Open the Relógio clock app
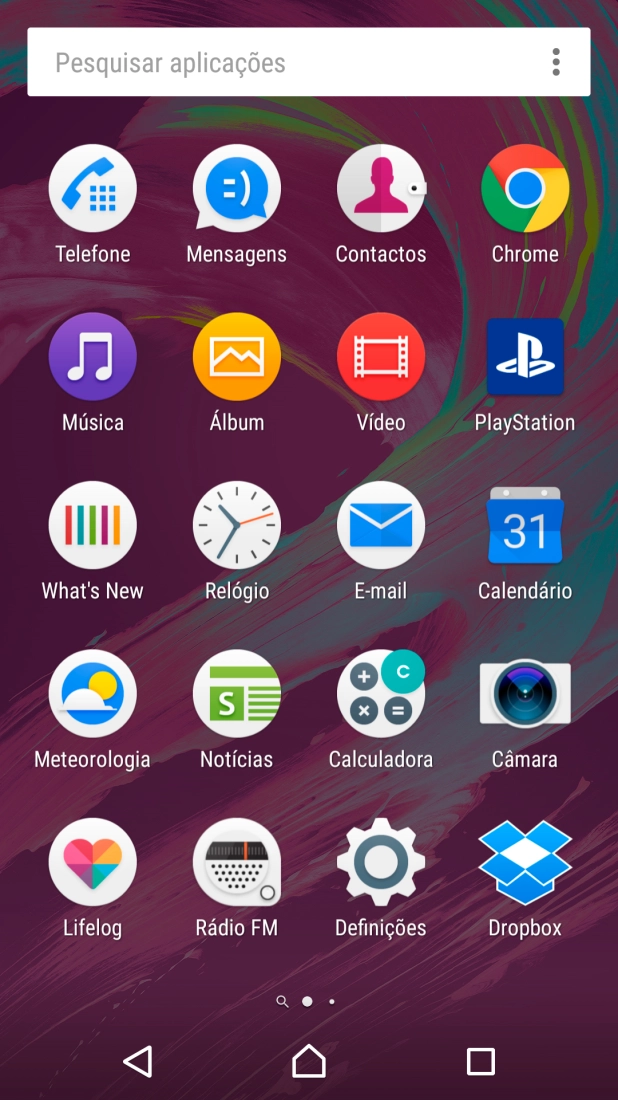Viewport: 618px width, 1100px height. [237, 525]
